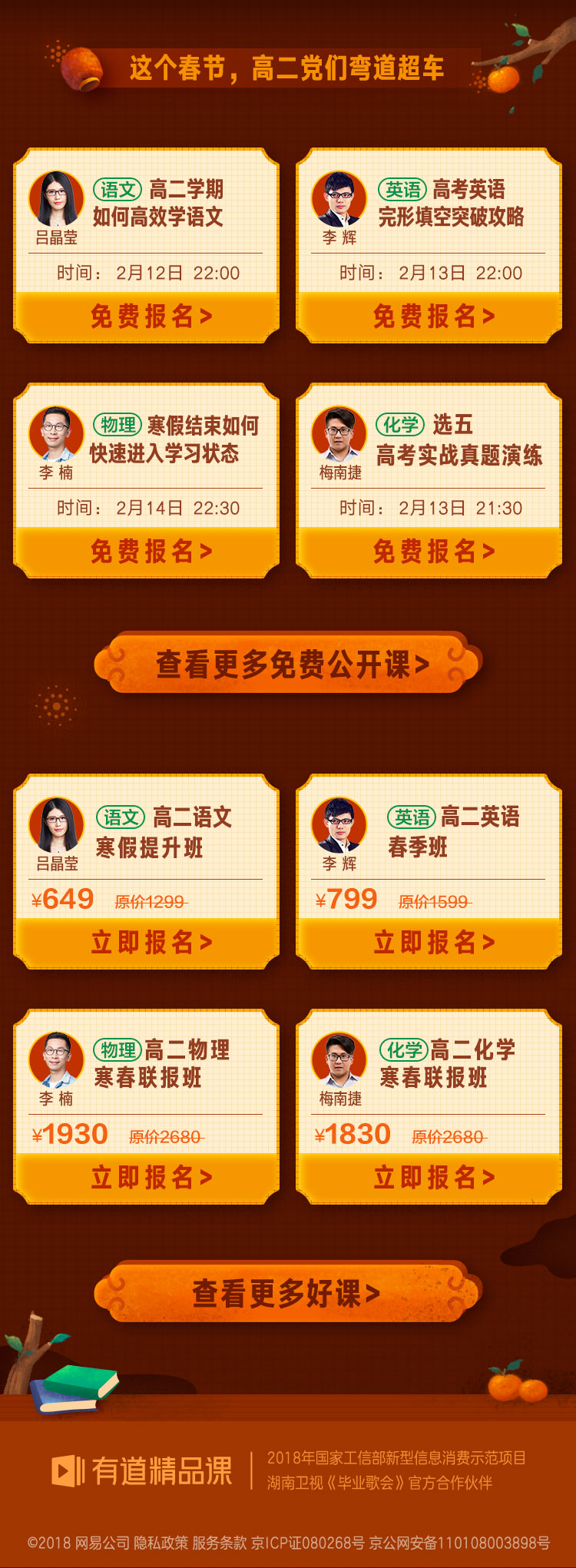Sign up free for 吕晶莹's 语文 class
Screen dimensions: 576x1568
[x=146, y=316]
